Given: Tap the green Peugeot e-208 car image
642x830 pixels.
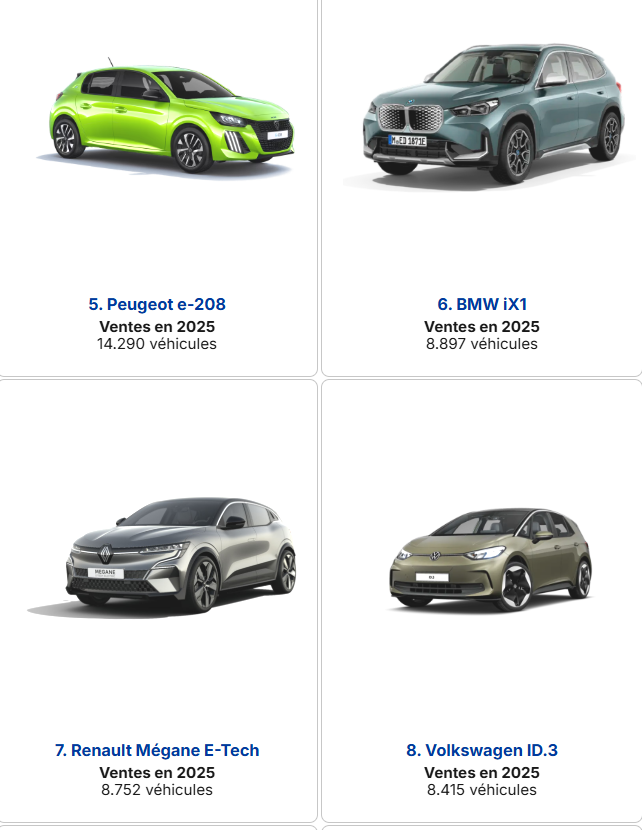Looking at the screenshot, I should 172,118.
